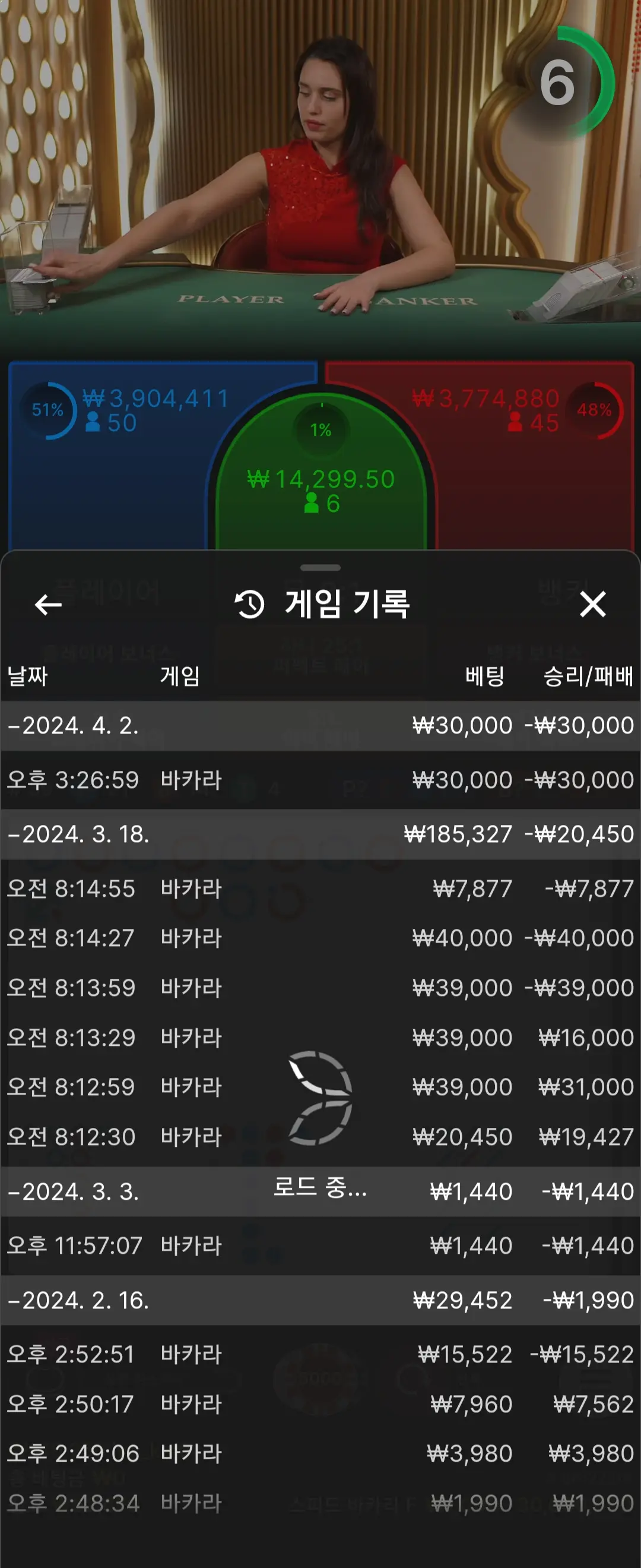641x1568 pixels.
Task: Collapse the 2024. 3. 3. date group
Action: (x=320, y=1191)
